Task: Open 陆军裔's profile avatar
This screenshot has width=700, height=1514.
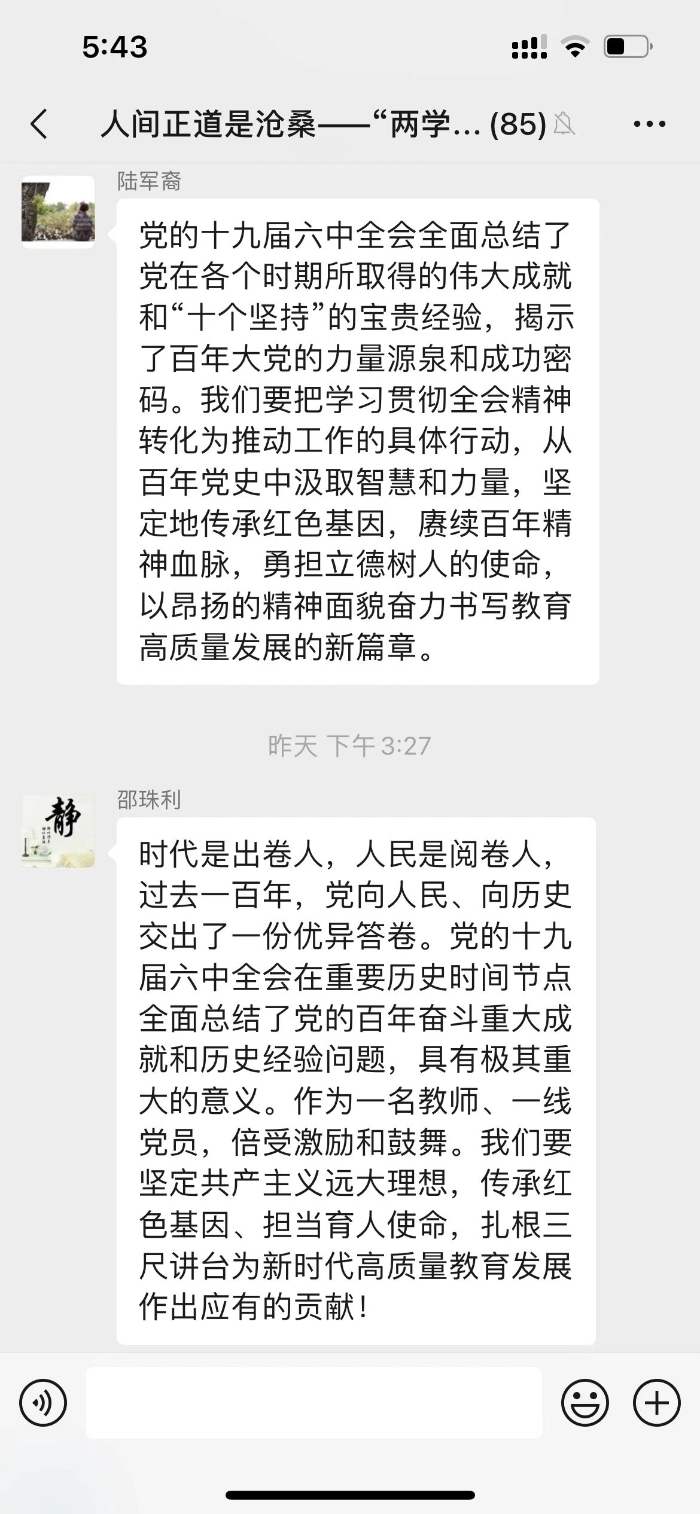Action: click(x=58, y=212)
